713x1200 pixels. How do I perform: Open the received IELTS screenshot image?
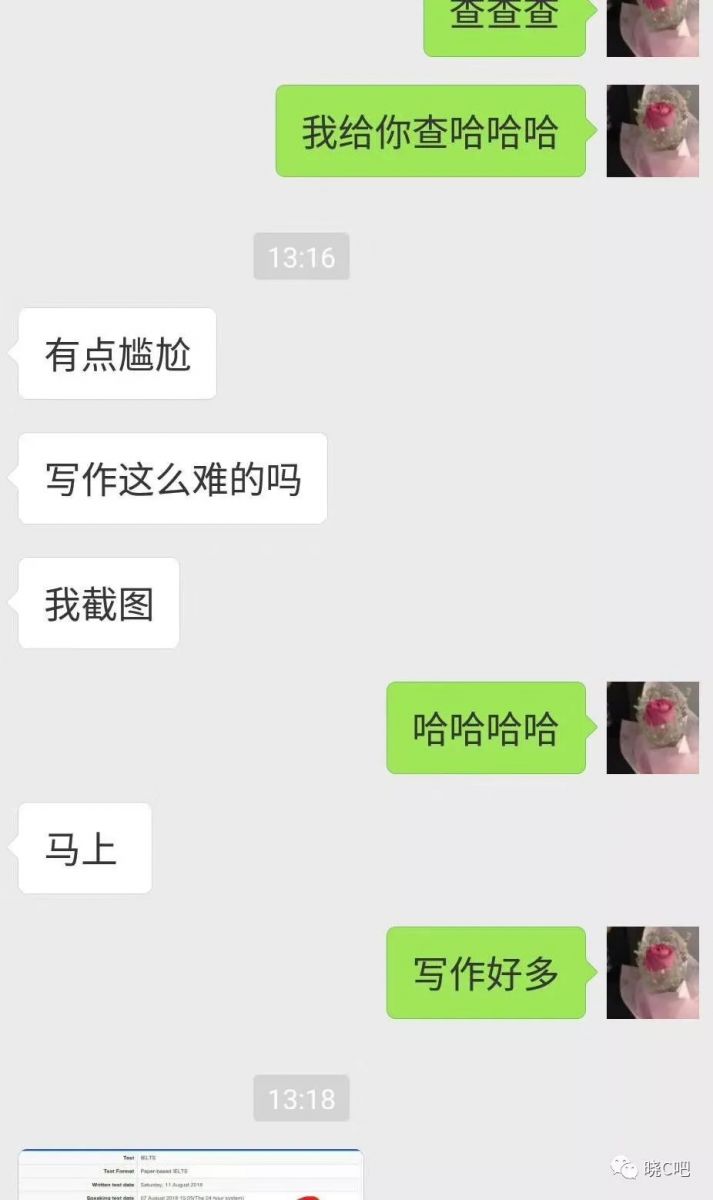190,1175
